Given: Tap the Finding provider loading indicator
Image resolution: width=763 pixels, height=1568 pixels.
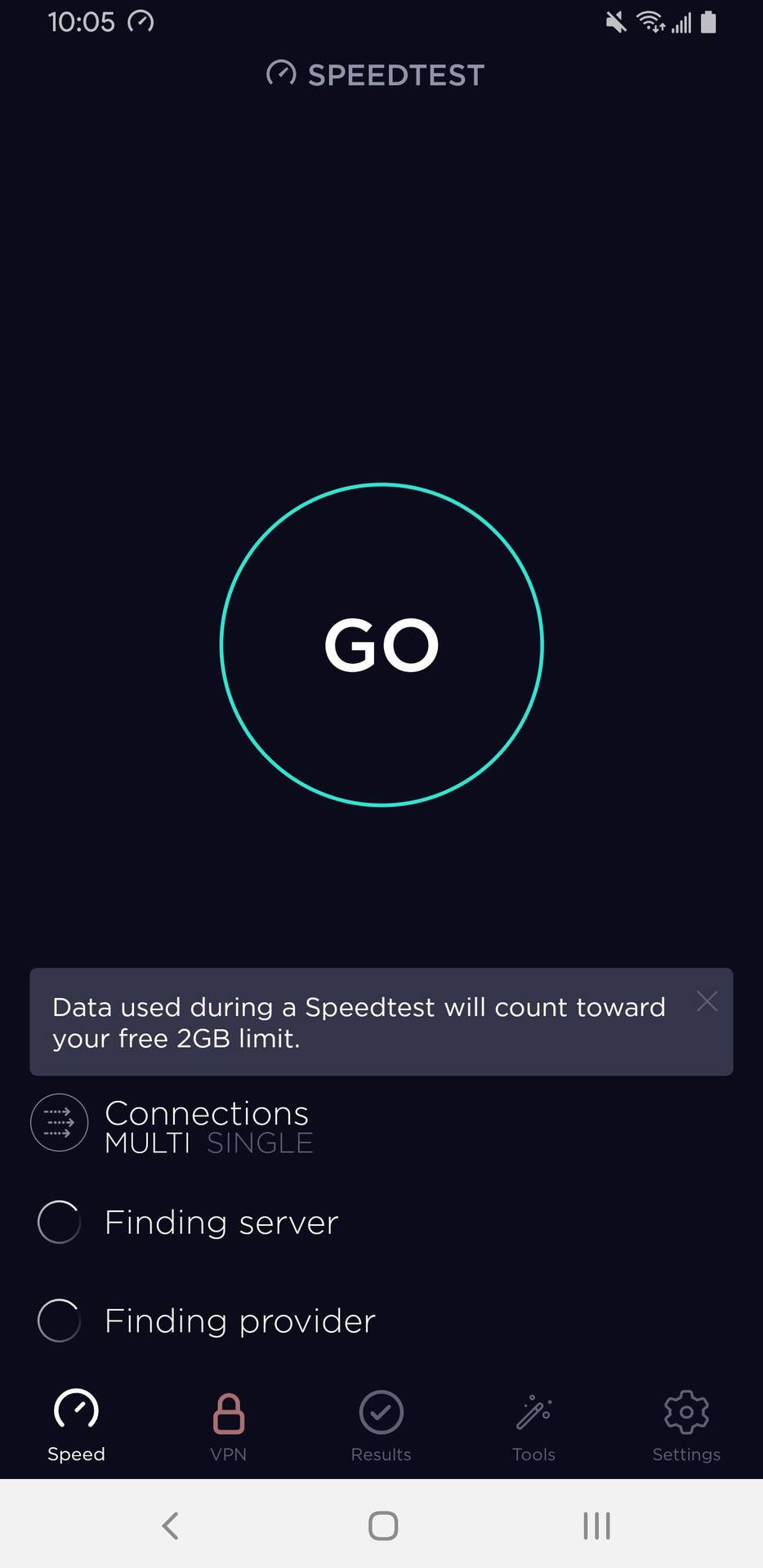Looking at the screenshot, I should [x=58, y=1321].
